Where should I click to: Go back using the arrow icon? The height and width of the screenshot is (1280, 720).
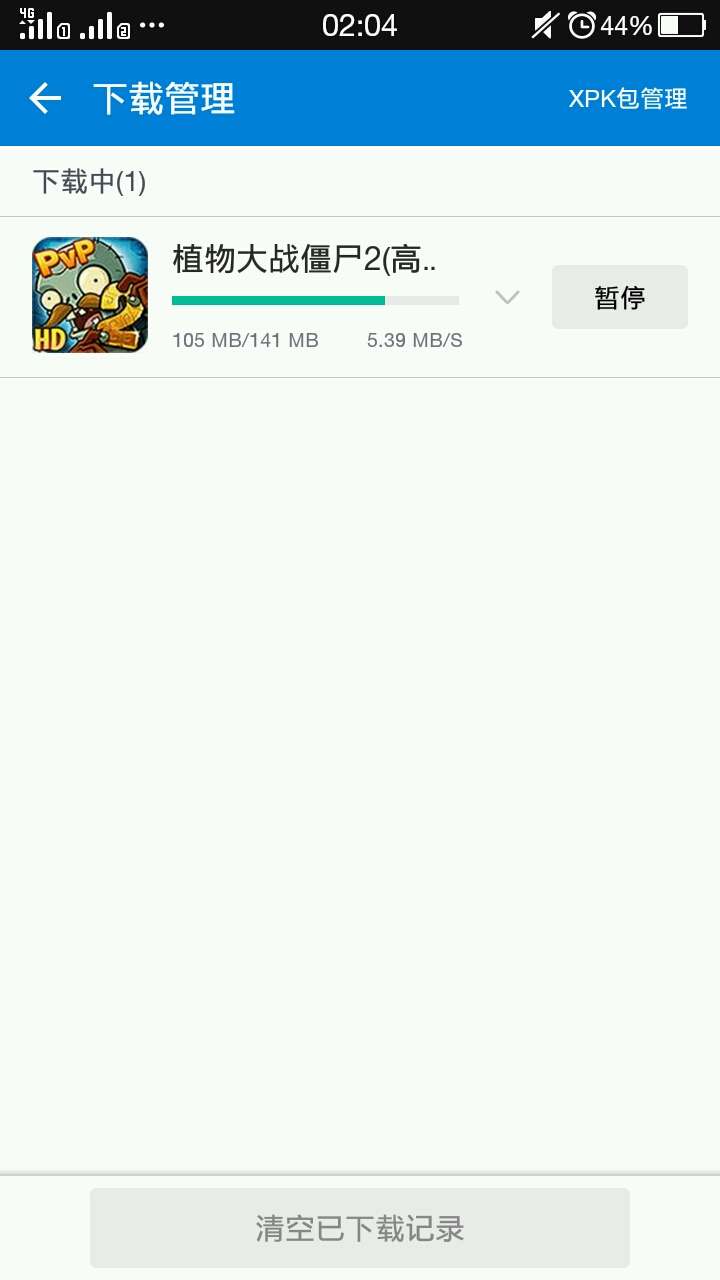point(45,98)
